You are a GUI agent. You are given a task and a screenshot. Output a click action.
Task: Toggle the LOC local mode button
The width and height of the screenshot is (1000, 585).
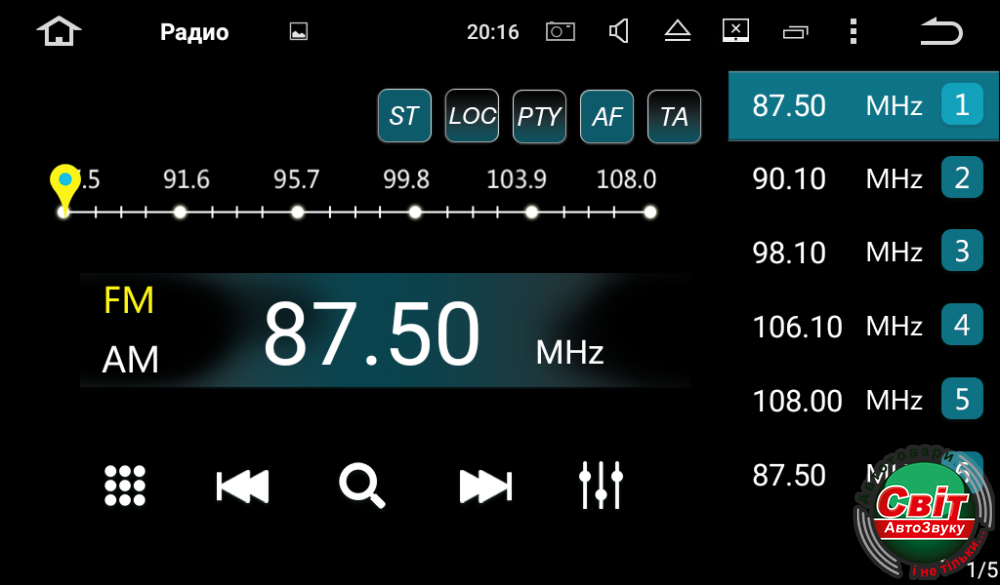coord(472,116)
